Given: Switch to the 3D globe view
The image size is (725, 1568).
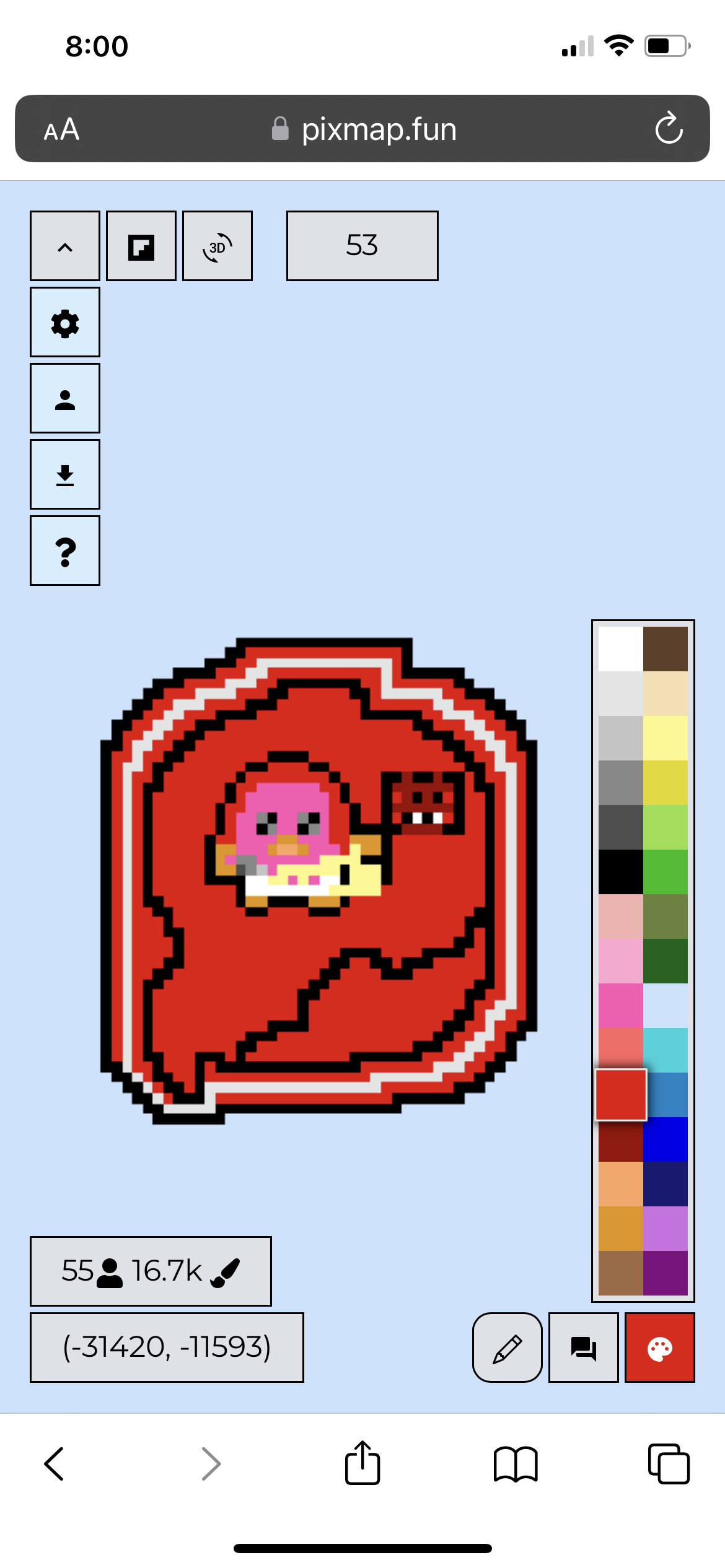Looking at the screenshot, I should pyautogui.click(x=217, y=246).
